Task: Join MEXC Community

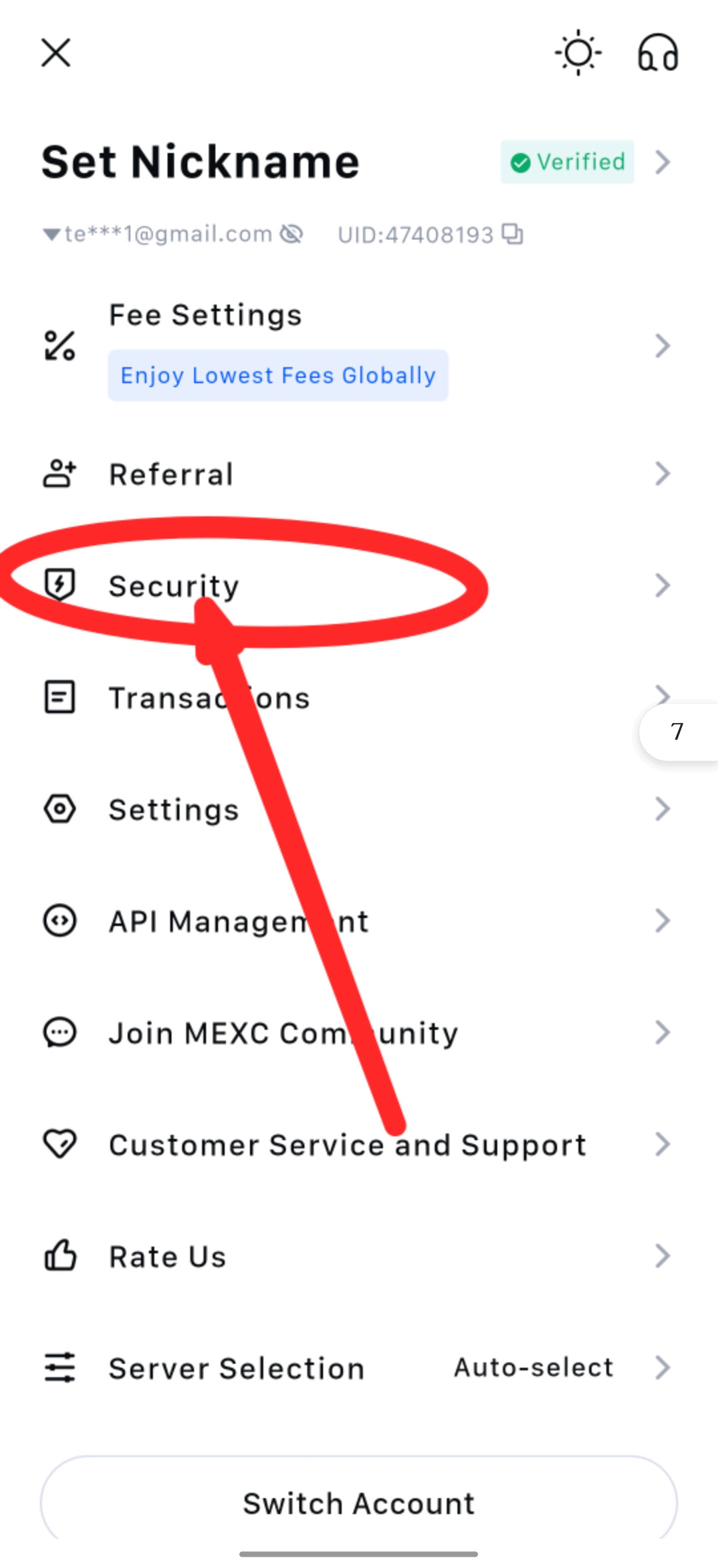Action: coord(359,1032)
